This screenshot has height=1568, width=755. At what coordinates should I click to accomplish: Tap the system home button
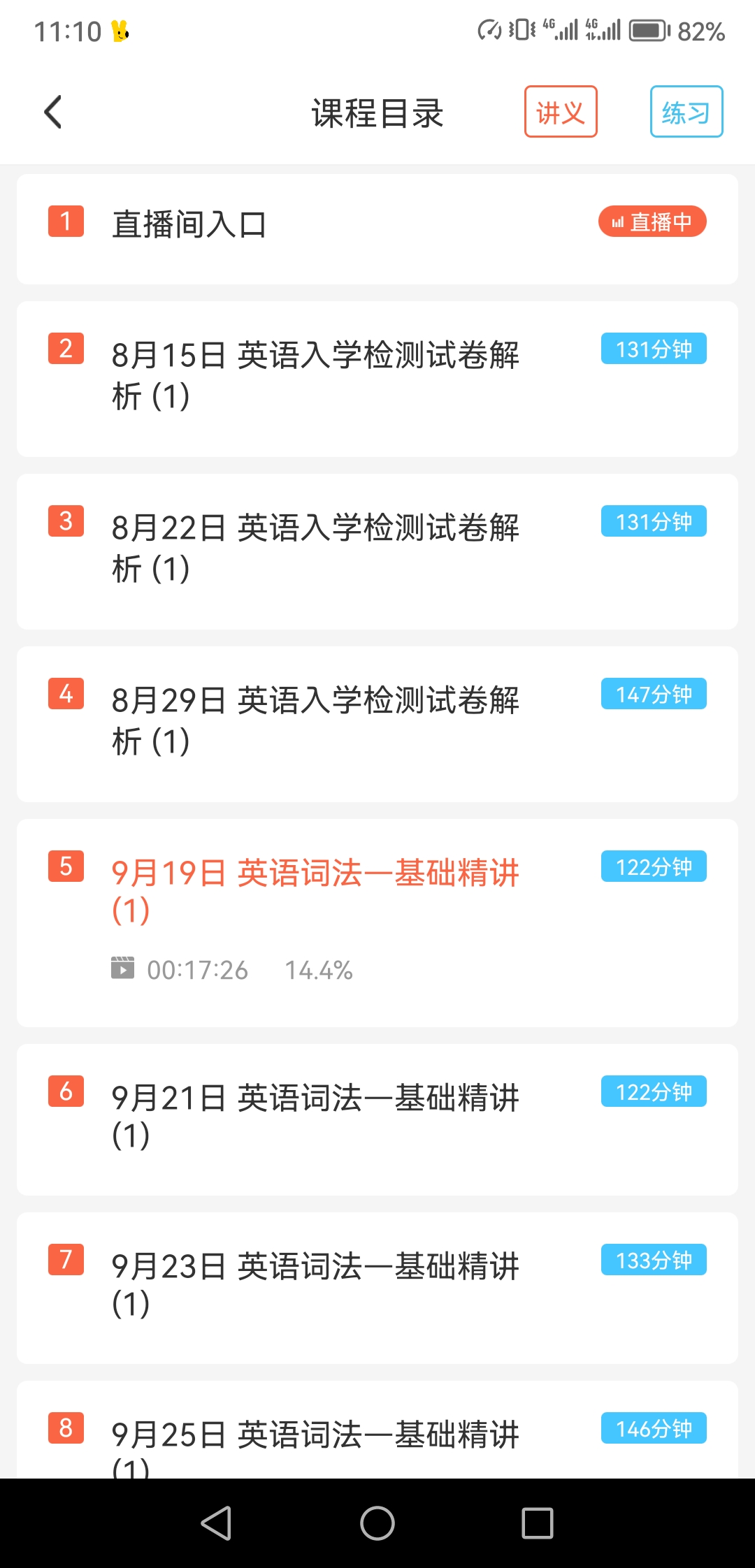point(377,1523)
